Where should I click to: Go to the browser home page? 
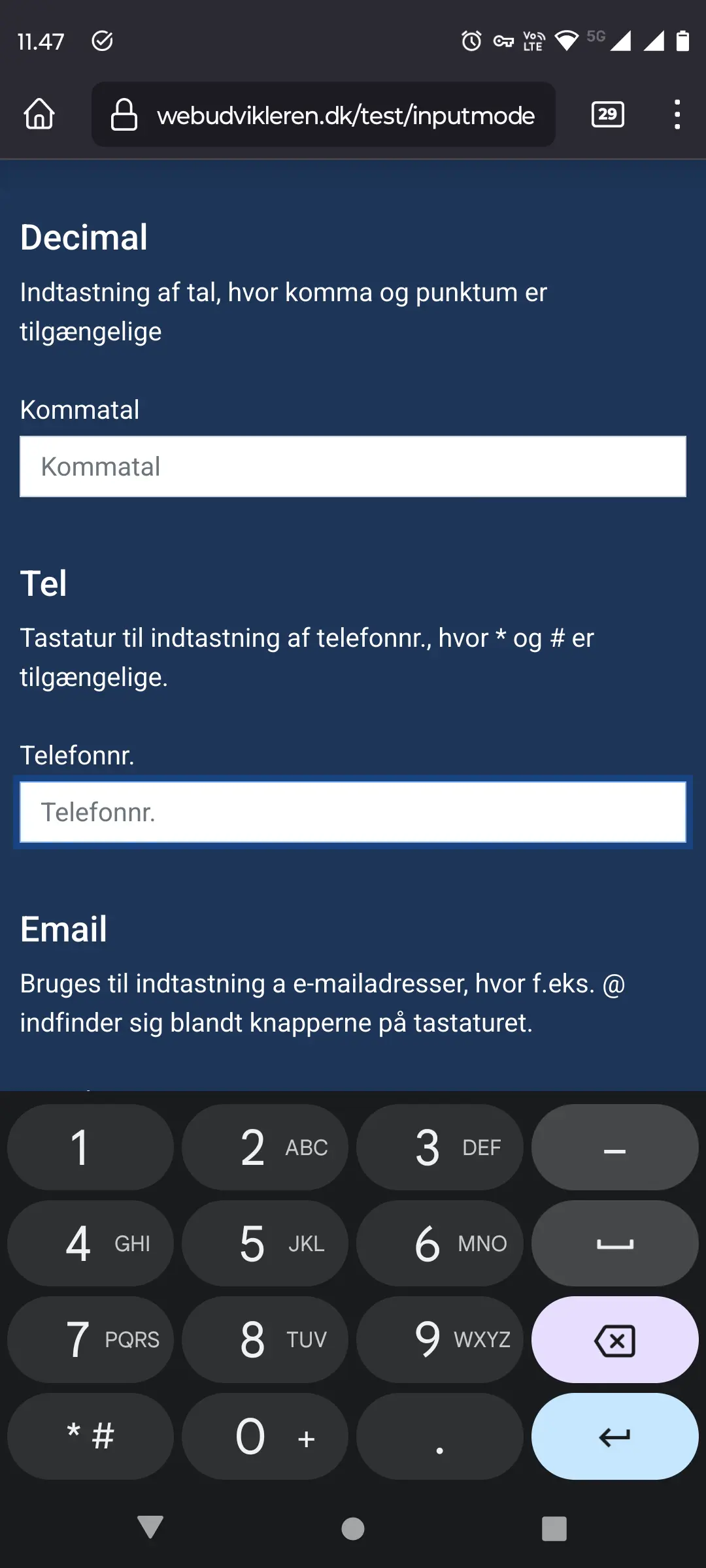point(39,114)
